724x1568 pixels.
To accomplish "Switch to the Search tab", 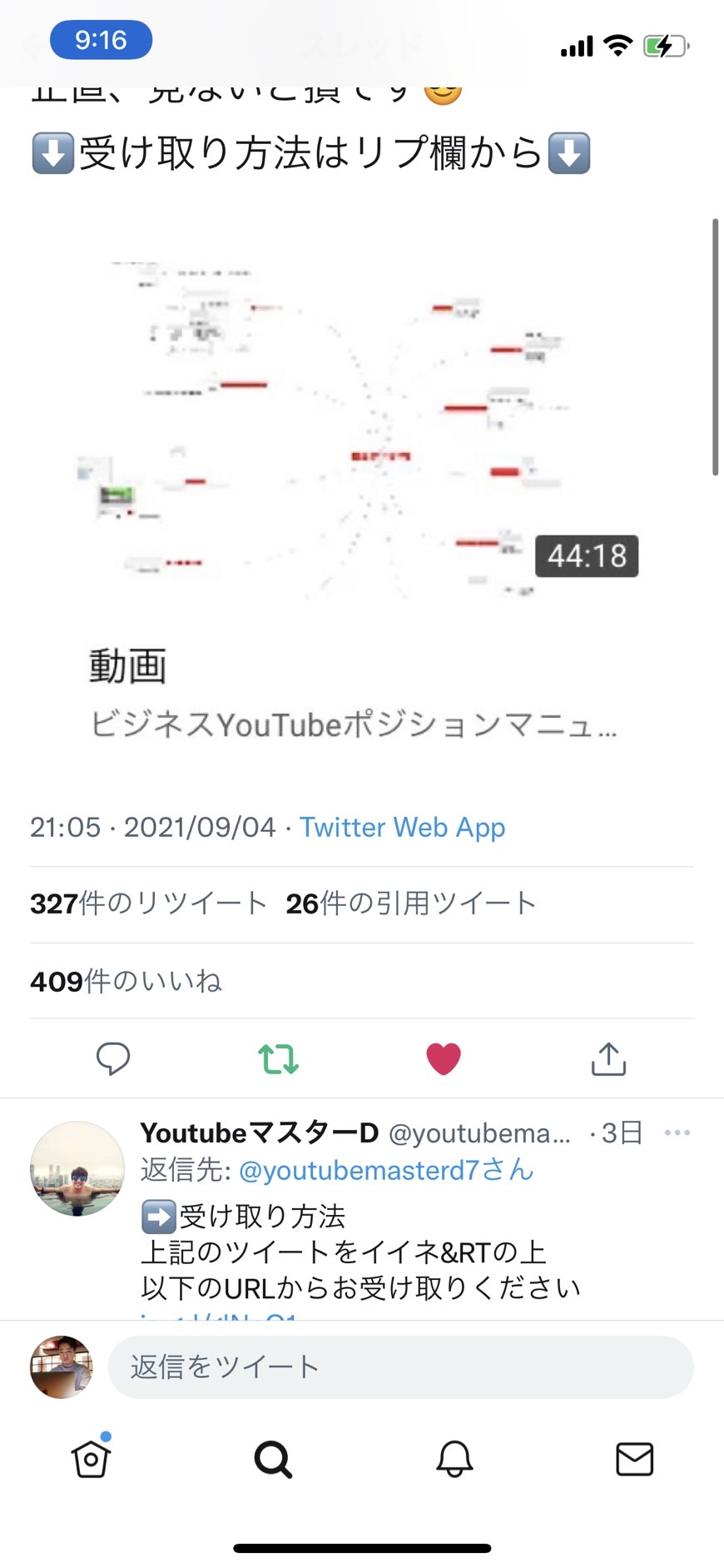I will point(273,1459).
